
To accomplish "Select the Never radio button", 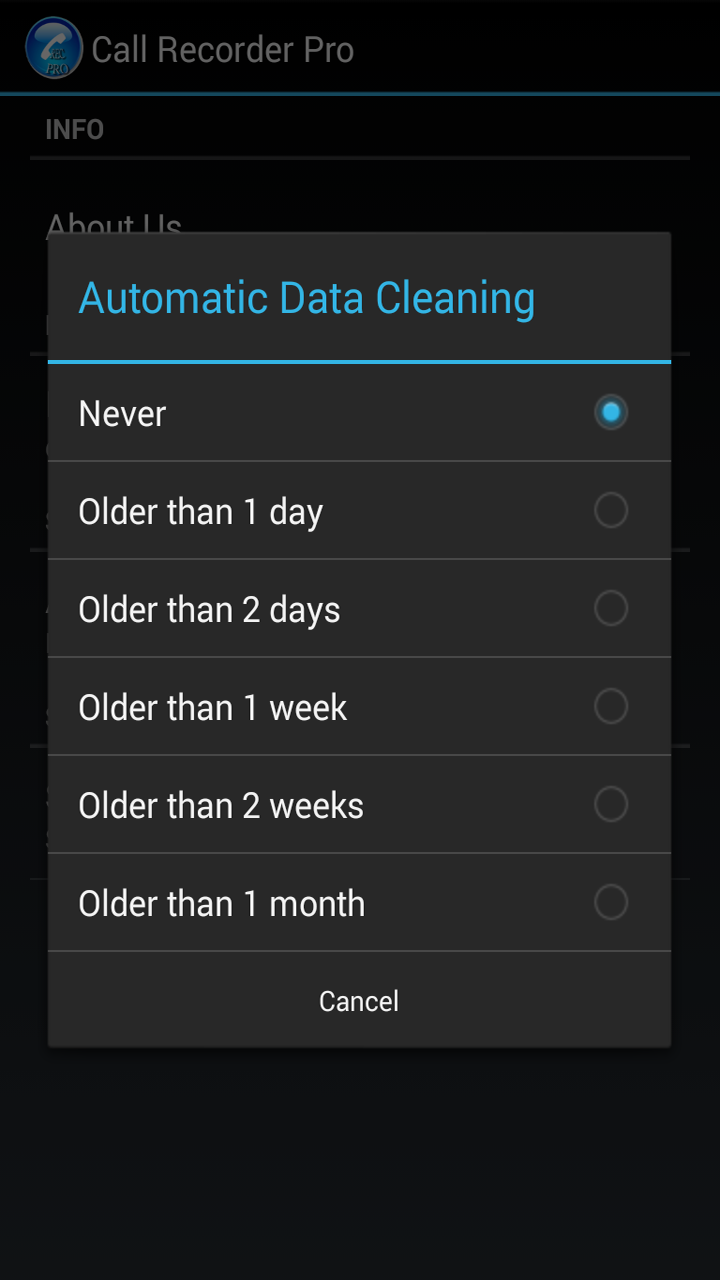I will point(611,412).
